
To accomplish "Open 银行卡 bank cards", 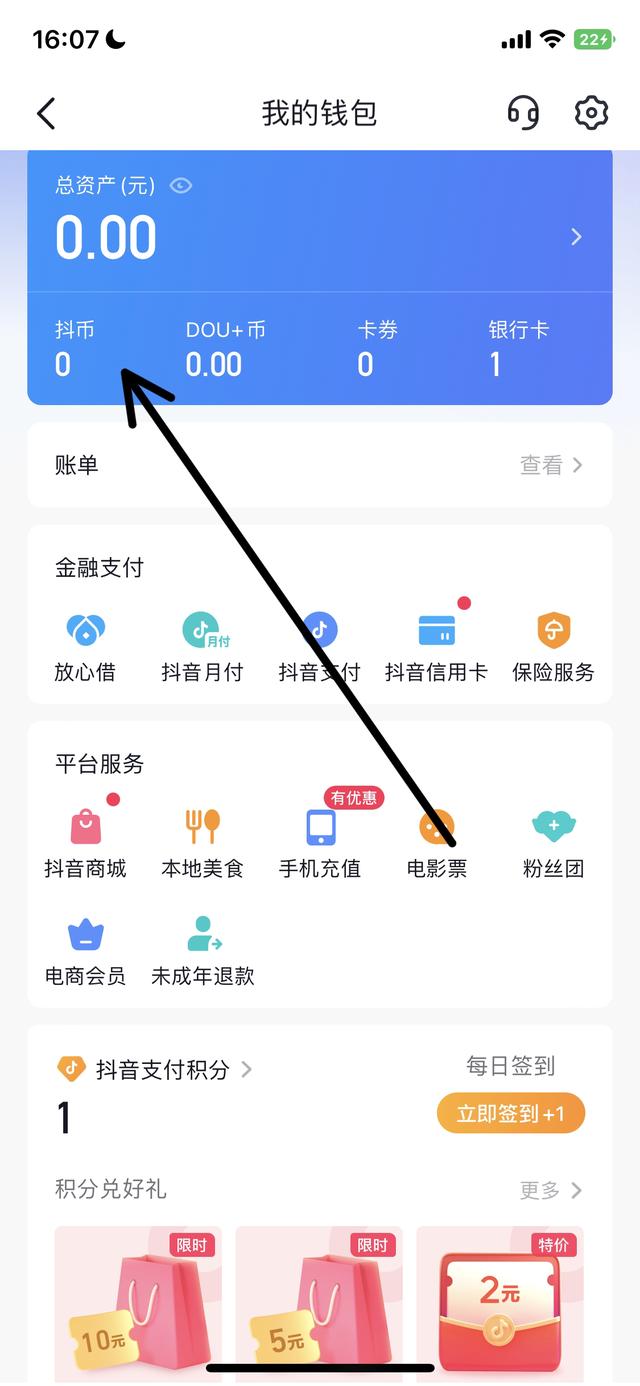I will (517, 349).
